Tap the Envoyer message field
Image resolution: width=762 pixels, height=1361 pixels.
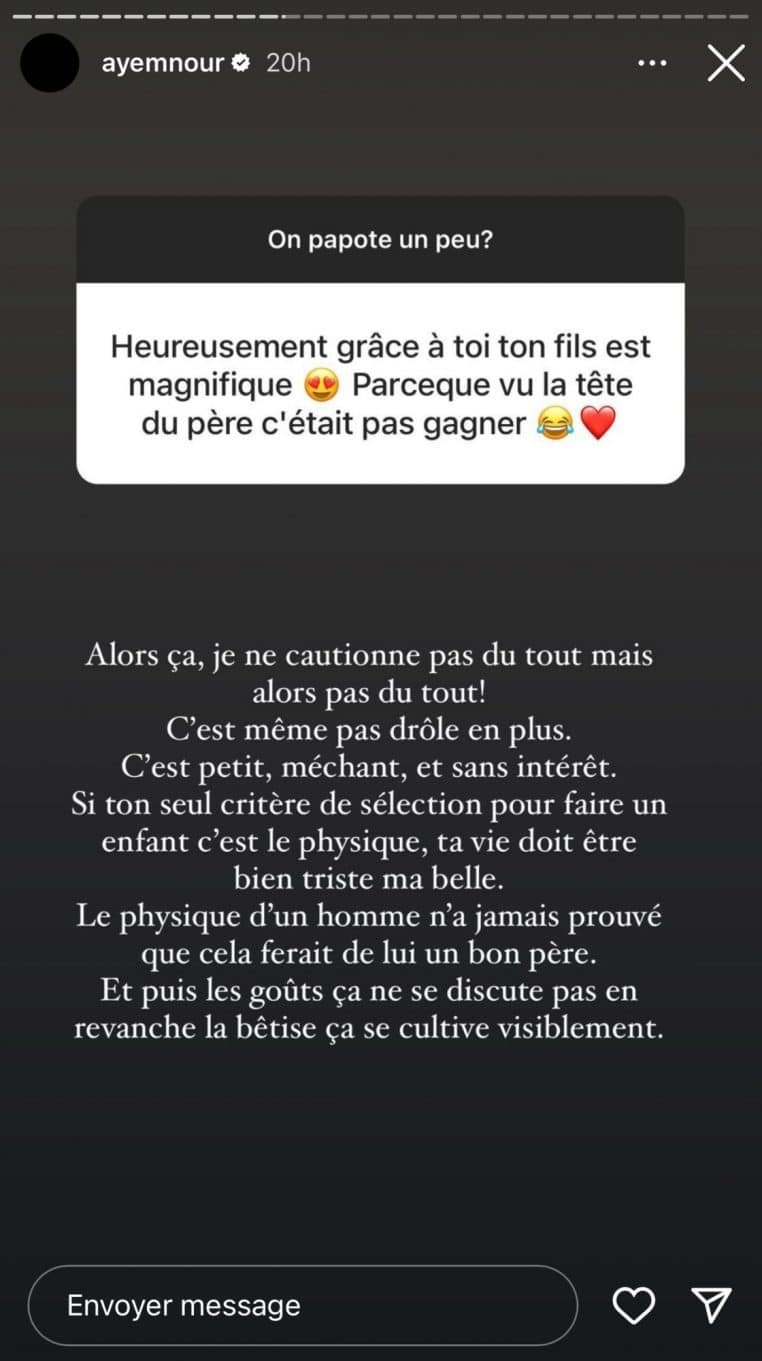pos(302,1305)
